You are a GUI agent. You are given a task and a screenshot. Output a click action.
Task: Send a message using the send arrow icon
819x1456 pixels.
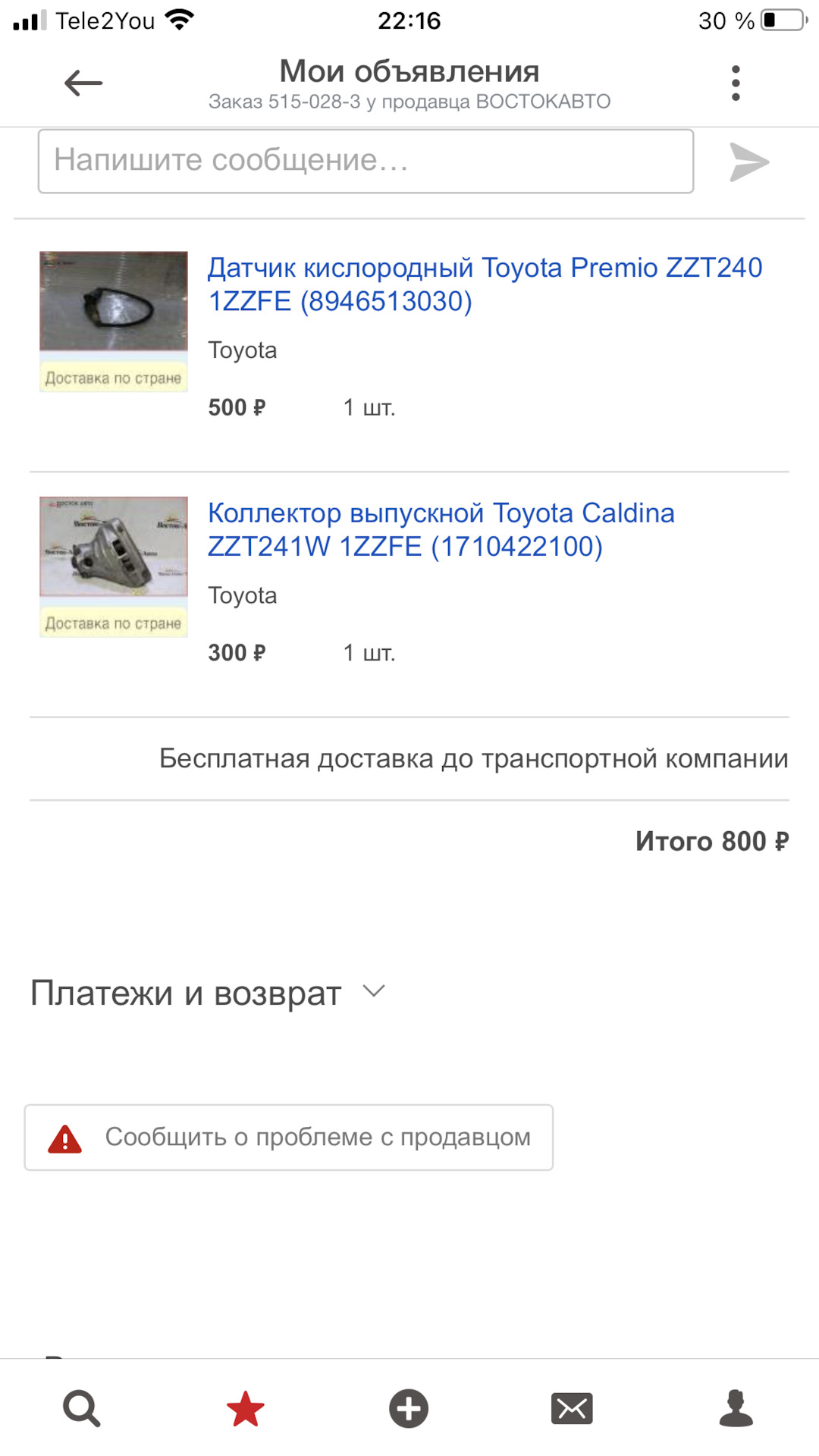click(x=748, y=161)
